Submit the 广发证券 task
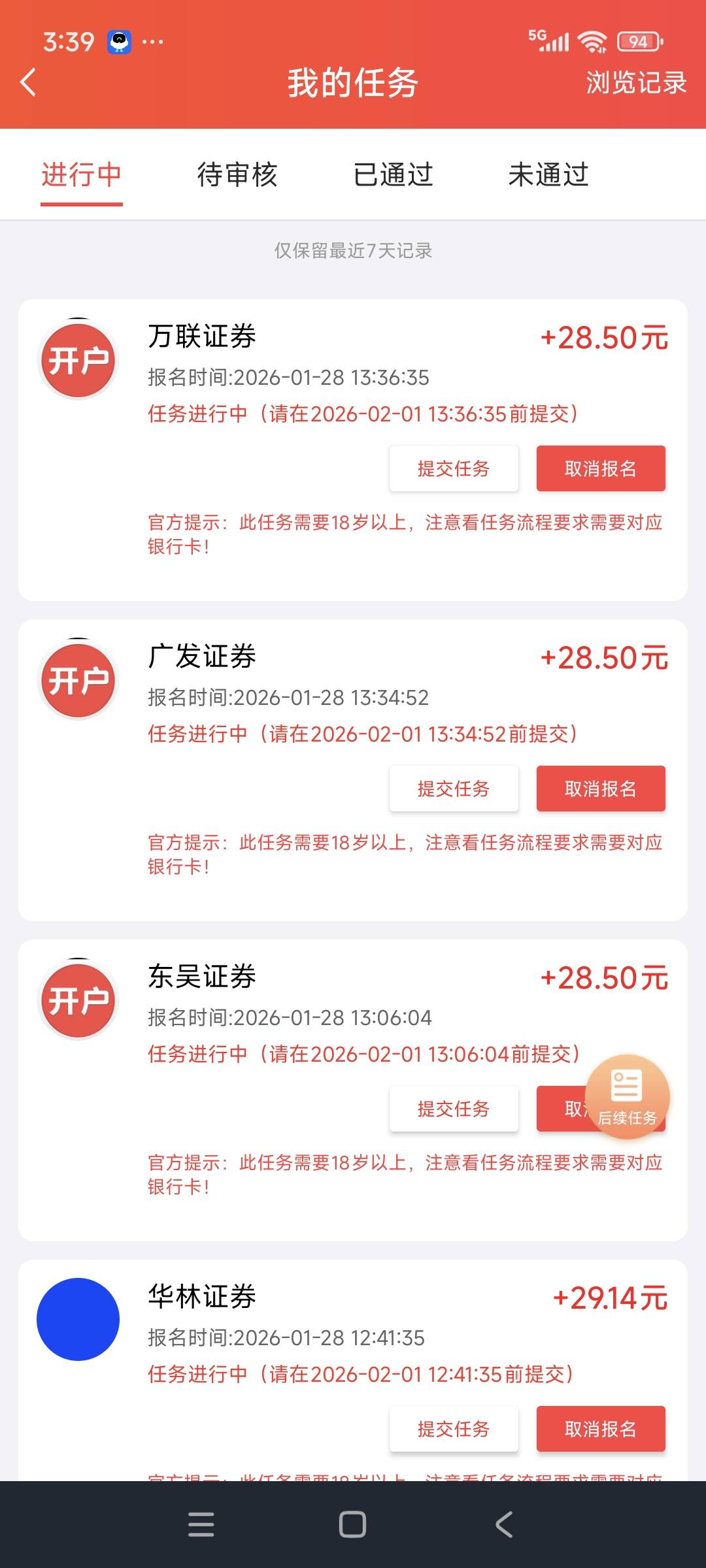 454,789
